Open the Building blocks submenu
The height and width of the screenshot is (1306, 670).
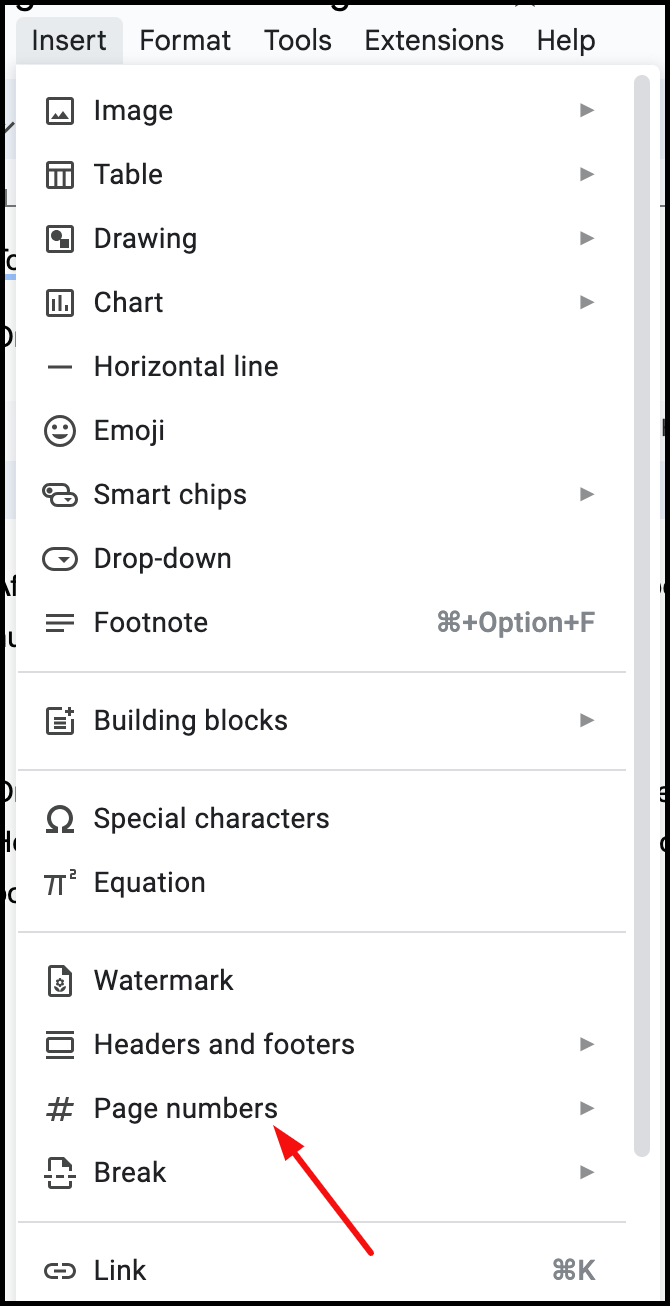click(x=321, y=720)
